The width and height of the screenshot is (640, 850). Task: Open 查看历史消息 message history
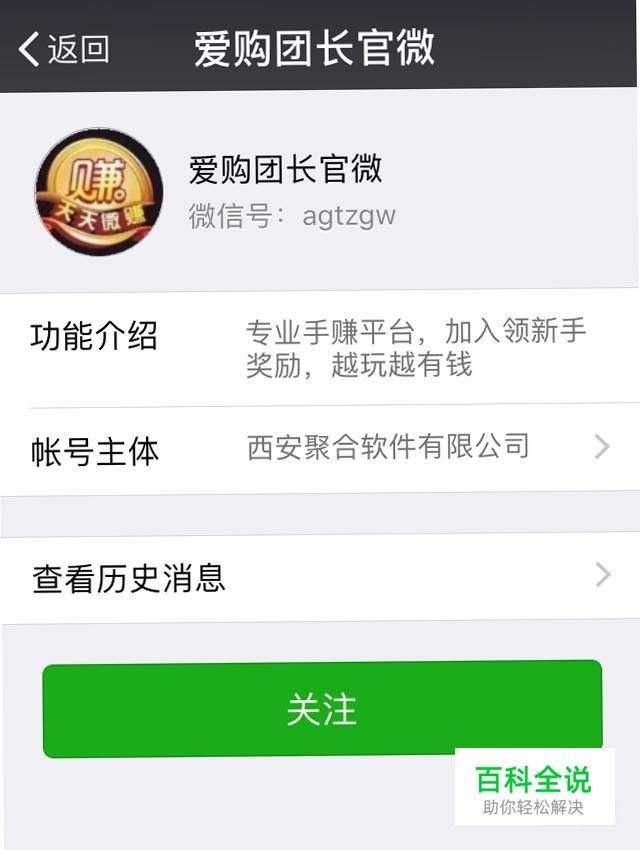tap(320, 577)
